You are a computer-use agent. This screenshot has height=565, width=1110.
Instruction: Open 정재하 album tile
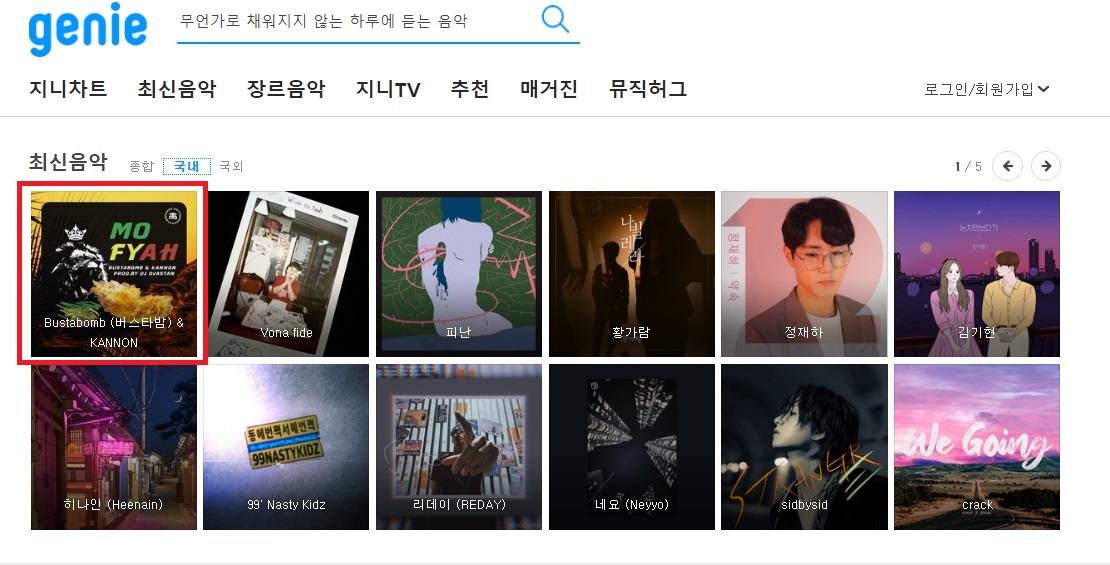pyautogui.click(x=804, y=272)
